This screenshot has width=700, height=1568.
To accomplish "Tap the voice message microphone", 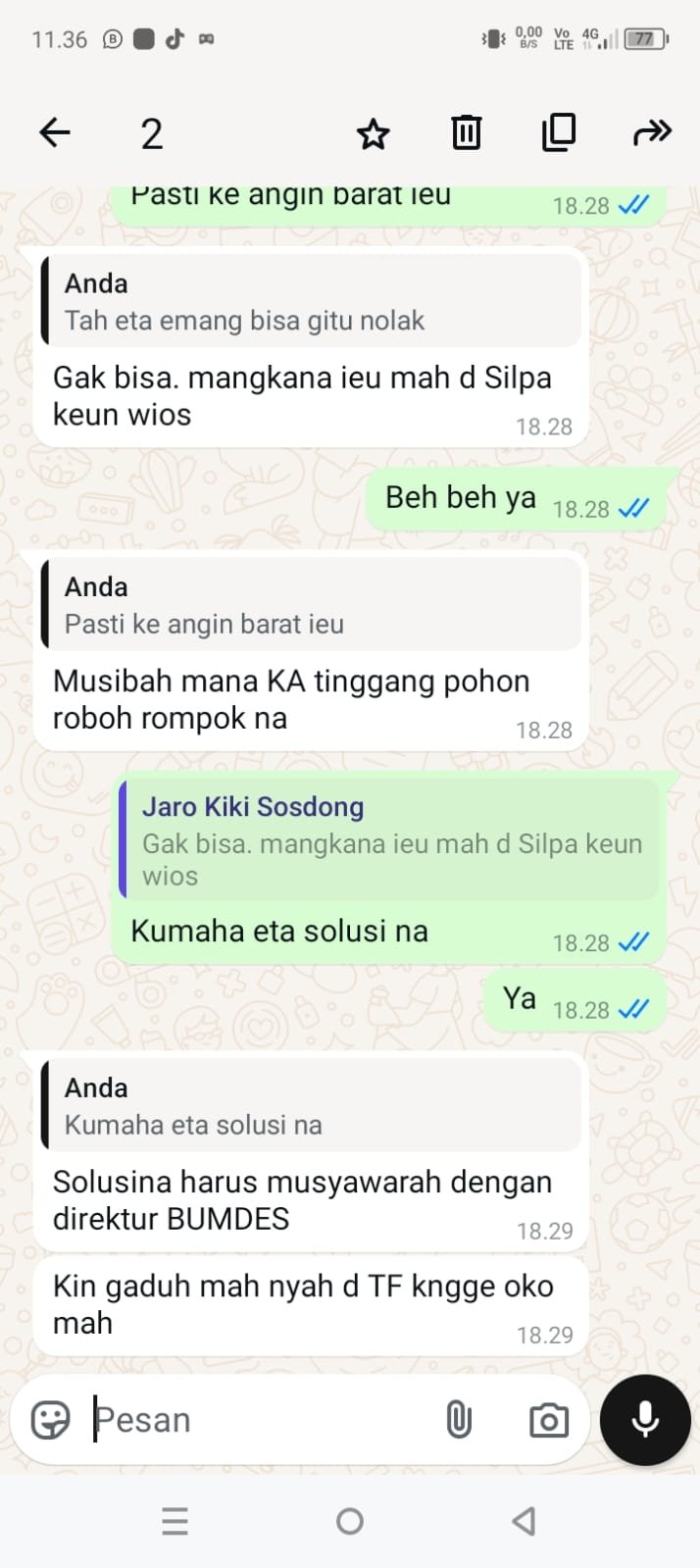I will (x=645, y=1419).
